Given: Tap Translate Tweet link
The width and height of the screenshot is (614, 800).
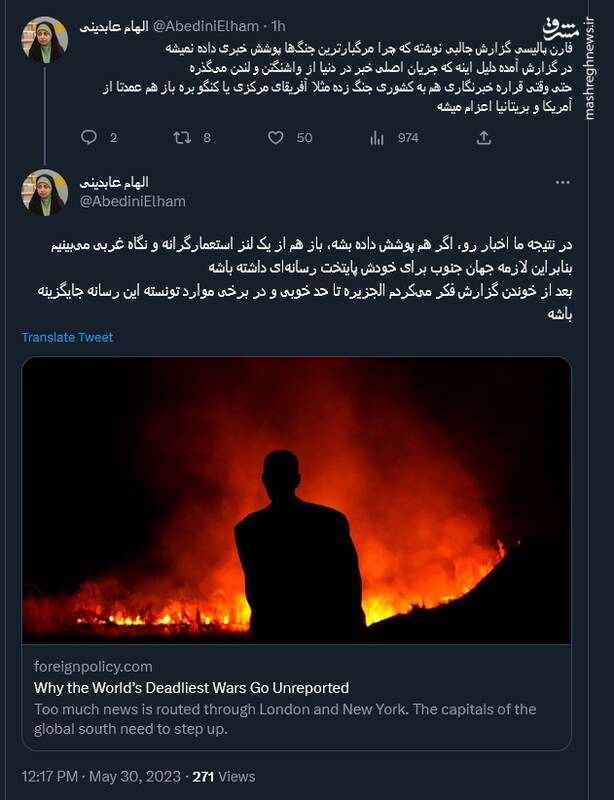Looking at the screenshot, I should point(67,337).
